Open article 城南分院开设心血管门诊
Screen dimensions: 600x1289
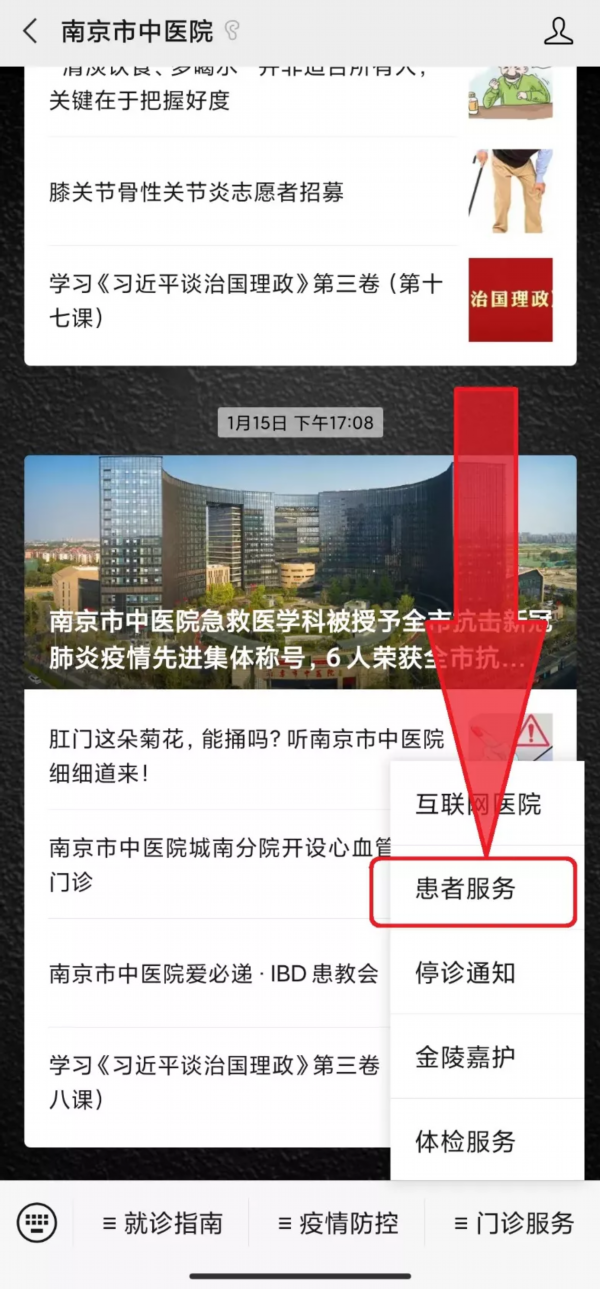coord(210,864)
